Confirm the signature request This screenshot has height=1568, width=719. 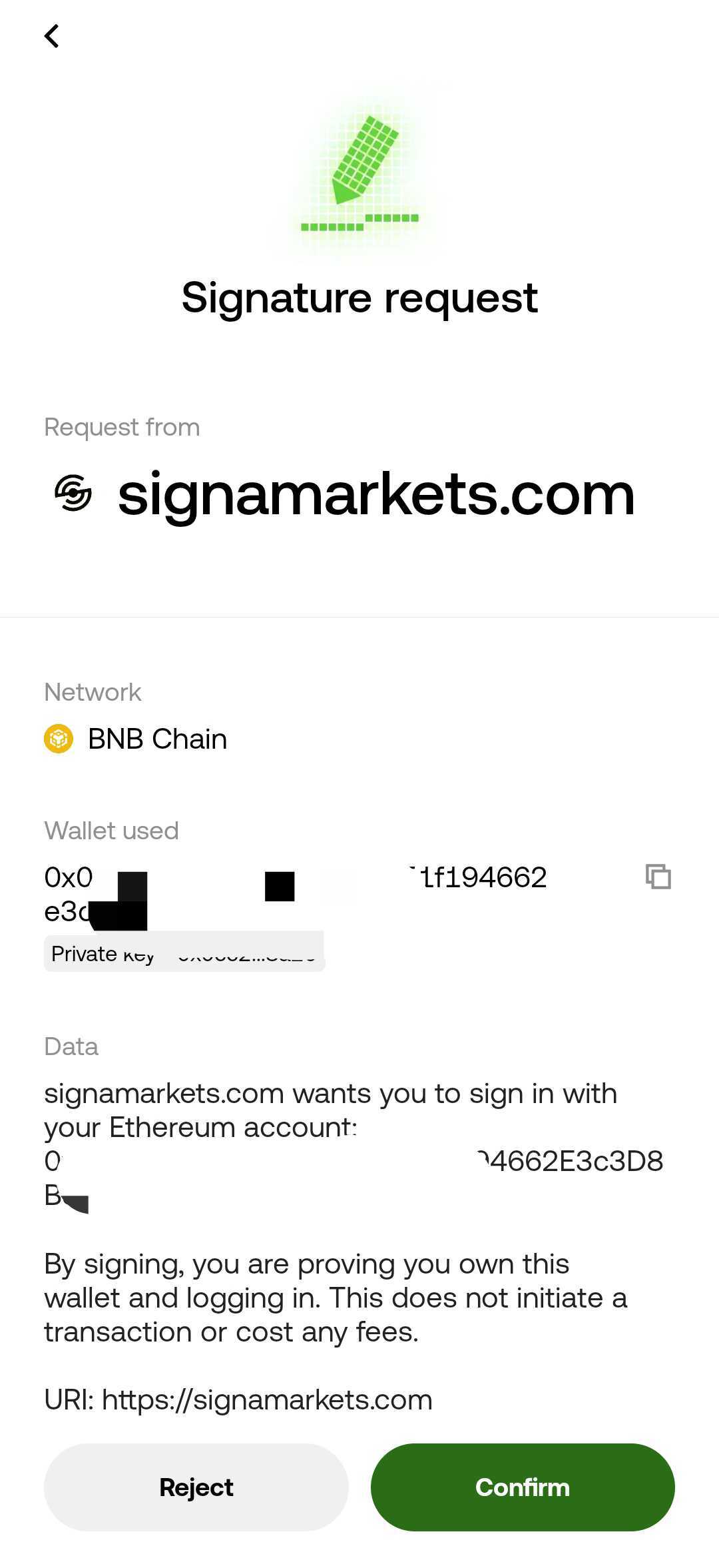click(523, 1487)
